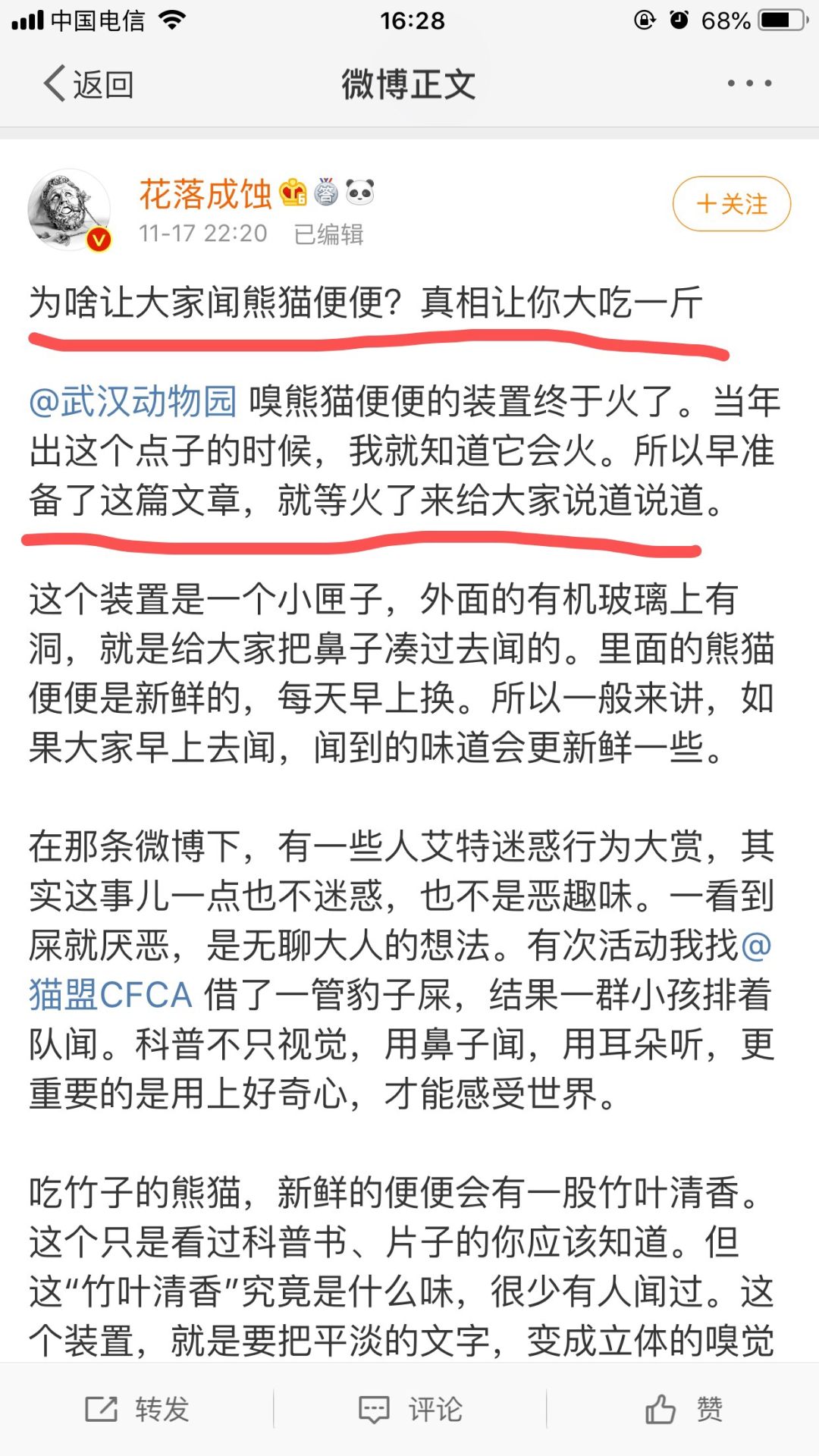
Task: Repost this Weibo with 转发
Action: click(136, 1409)
